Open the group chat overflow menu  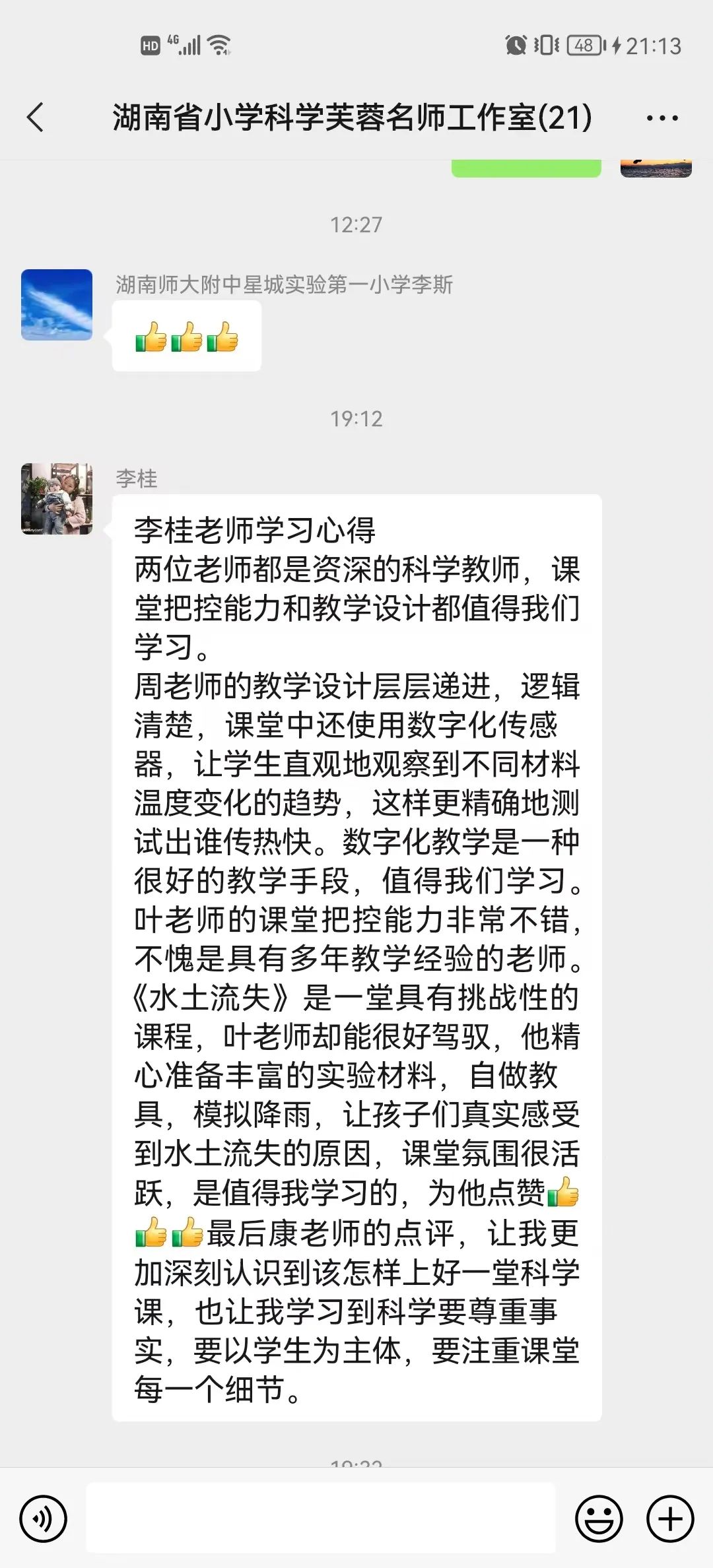[x=662, y=119]
